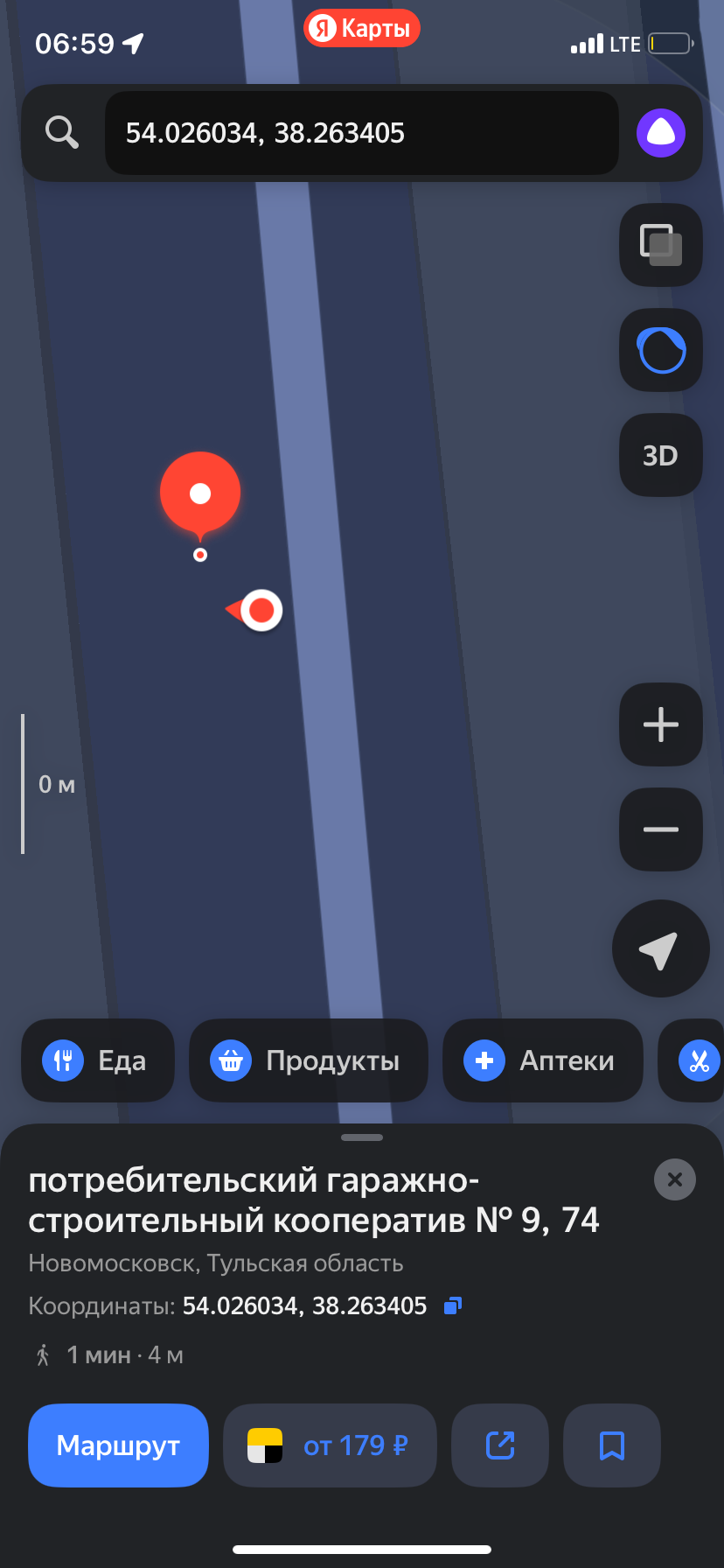724x1568 pixels.
Task: Return to the previous app Карты pill
Action: tap(362, 29)
